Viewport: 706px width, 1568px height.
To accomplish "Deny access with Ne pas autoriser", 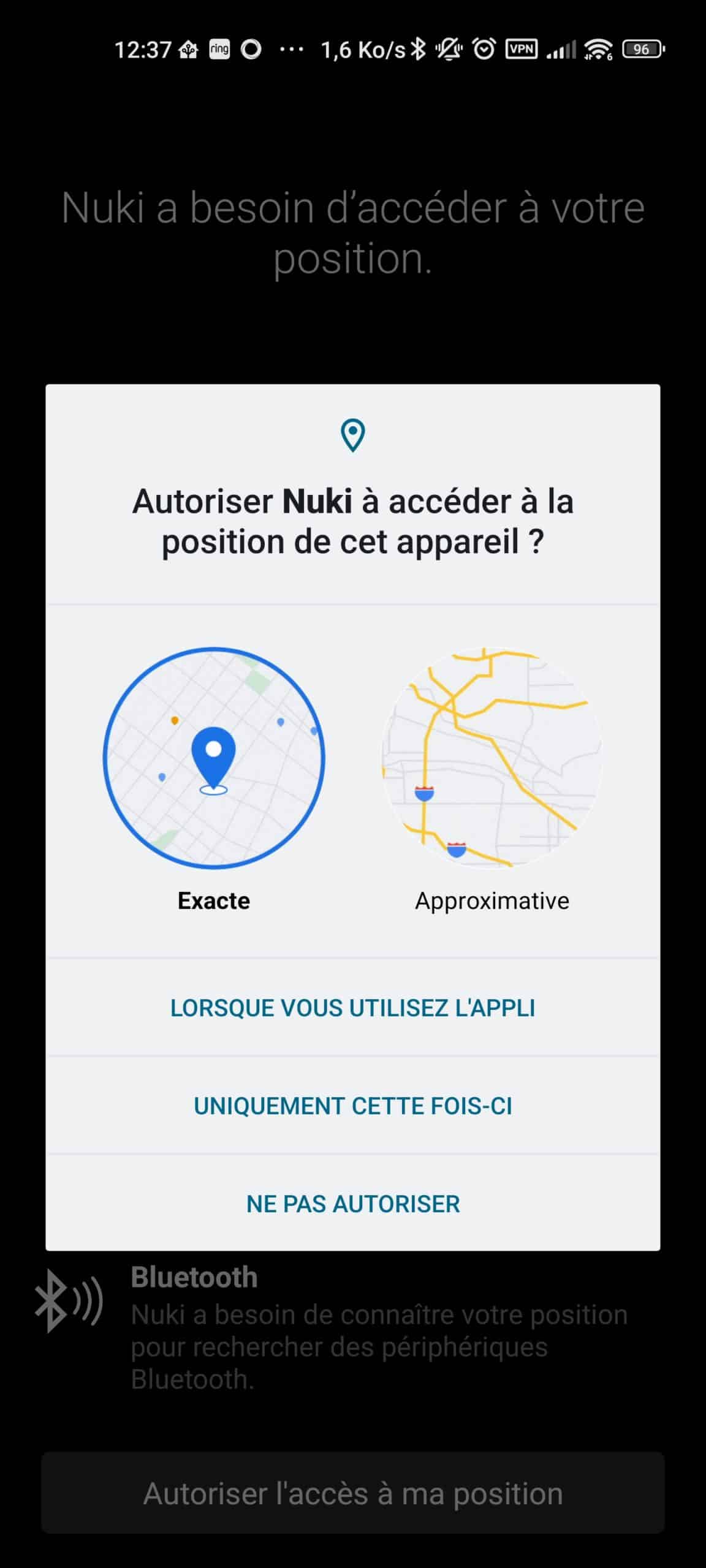I will click(x=353, y=1204).
